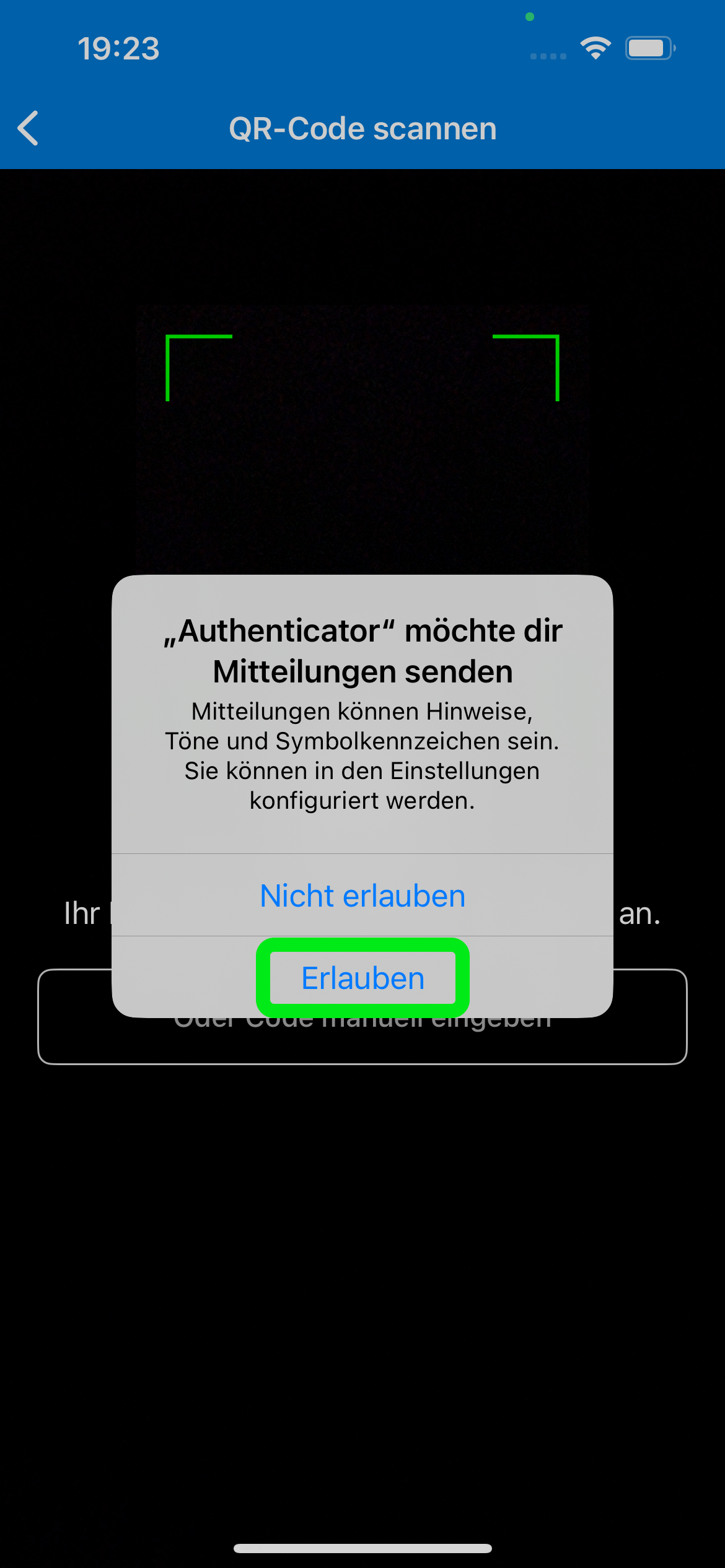Go back from QR-Code scannen screen

click(x=29, y=129)
